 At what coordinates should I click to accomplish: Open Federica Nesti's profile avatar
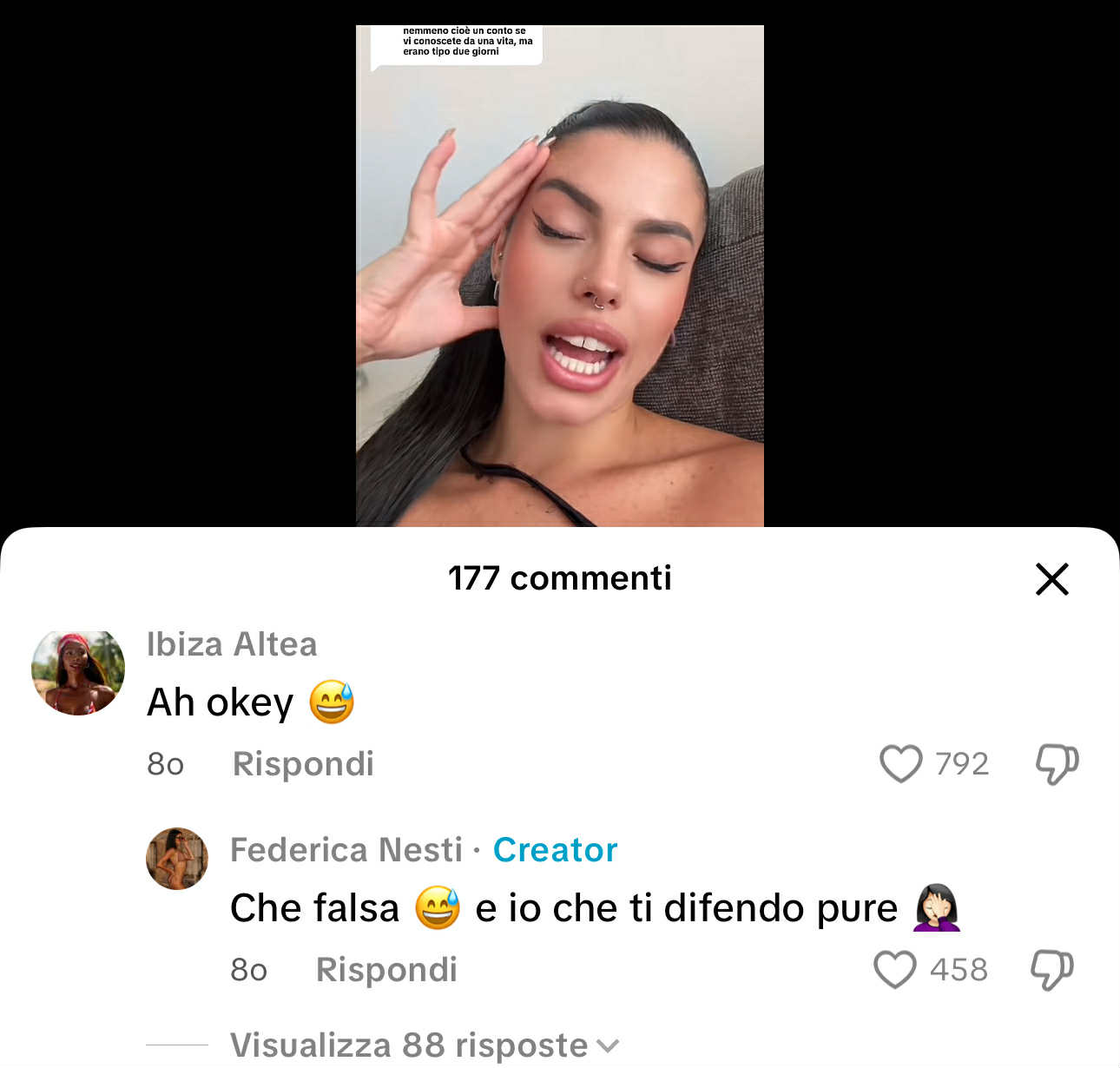177,859
